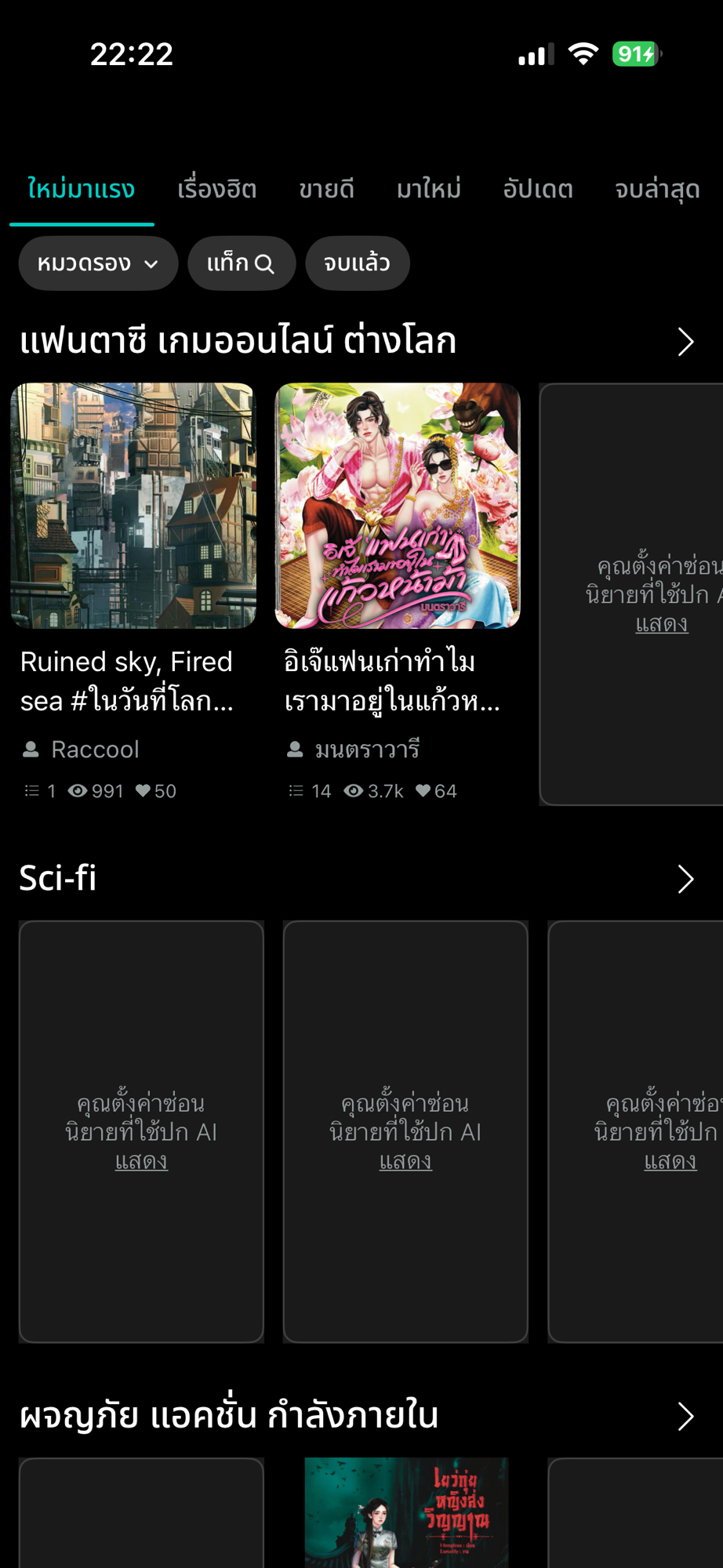This screenshot has width=723, height=1568.
Task: Open the อิเจ๊แฟนเก่าทำไม novel card
Action: 398,506
